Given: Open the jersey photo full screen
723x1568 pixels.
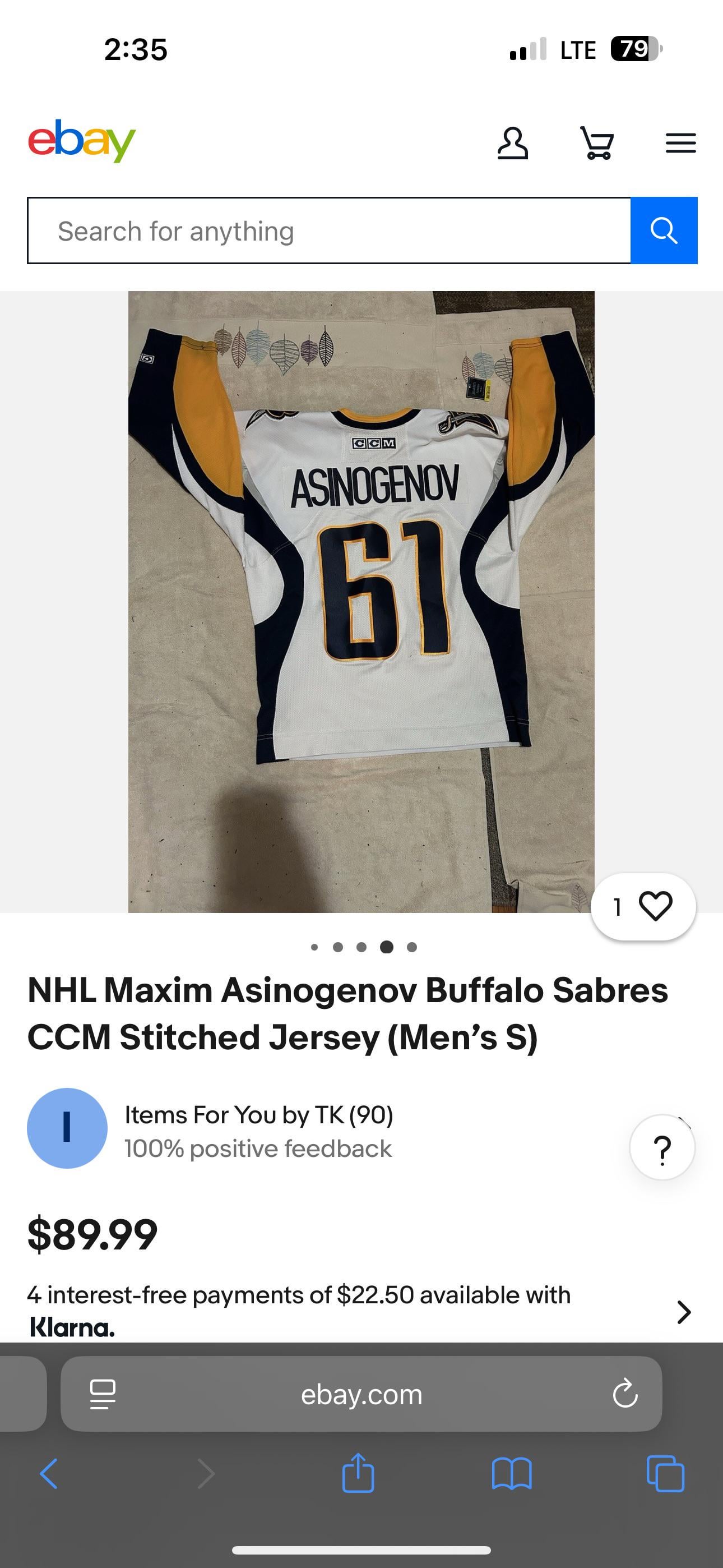Looking at the screenshot, I should pyautogui.click(x=361, y=601).
